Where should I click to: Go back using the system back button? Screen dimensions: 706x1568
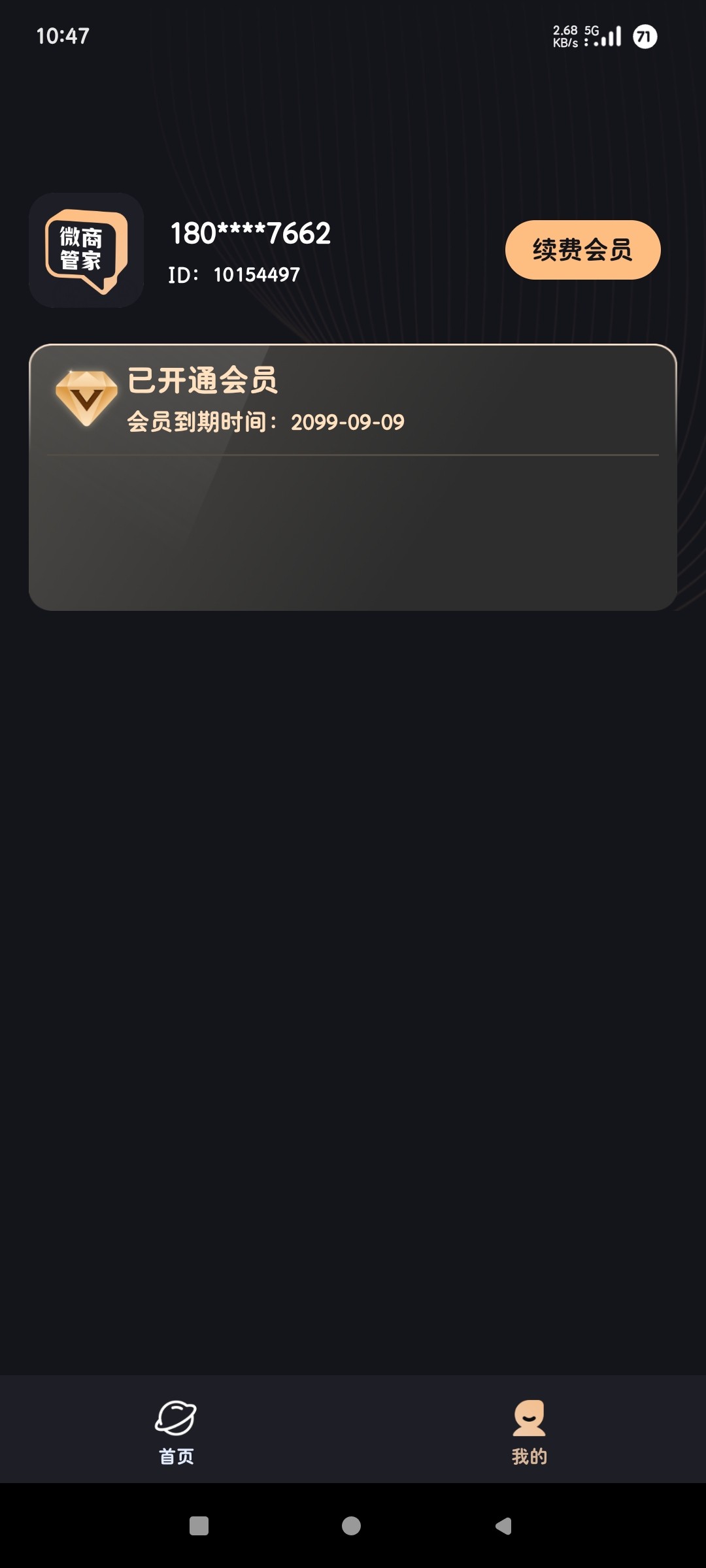coord(503,1526)
